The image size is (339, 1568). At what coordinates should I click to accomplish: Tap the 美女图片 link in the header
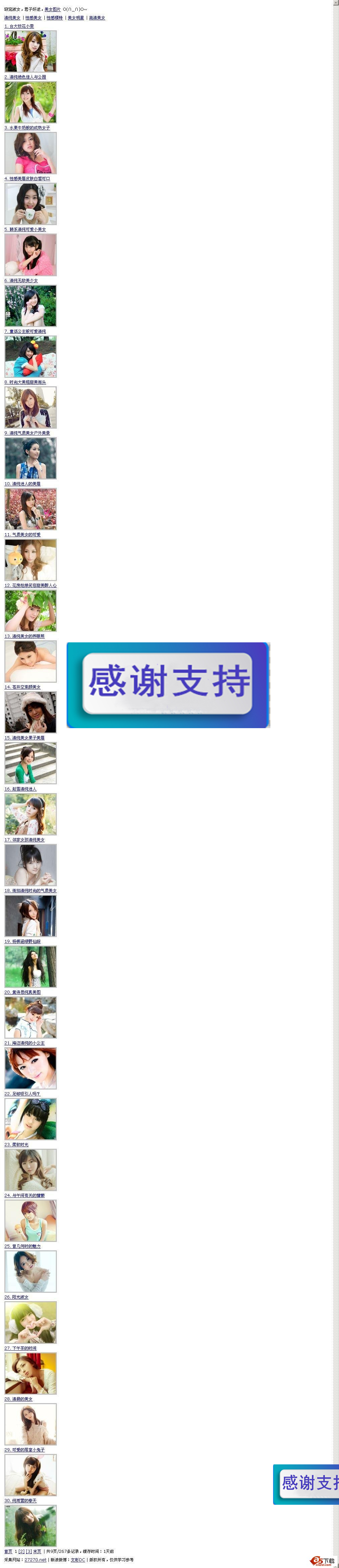pos(52,10)
